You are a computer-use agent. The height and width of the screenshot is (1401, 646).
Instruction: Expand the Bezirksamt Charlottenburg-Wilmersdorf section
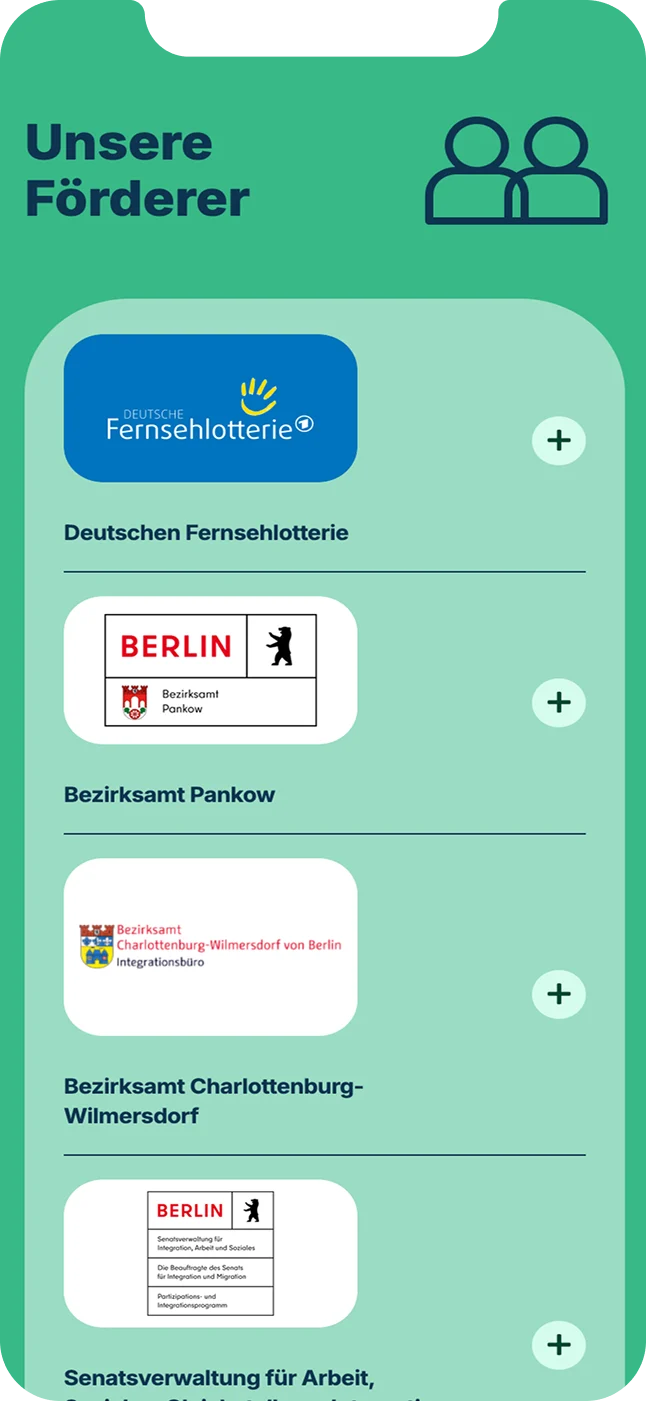click(x=558, y=994)
